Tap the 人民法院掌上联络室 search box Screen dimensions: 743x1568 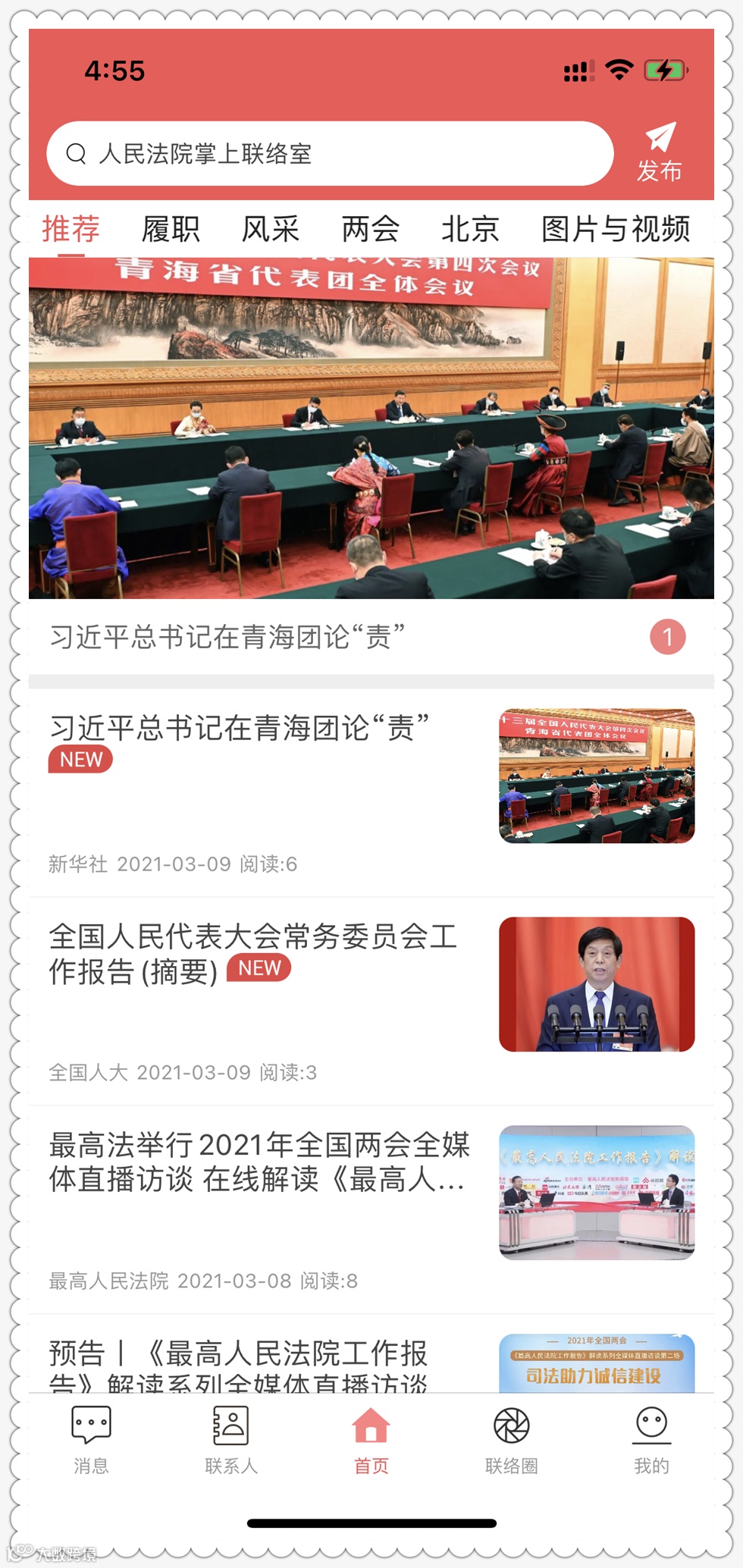[330, 154]
